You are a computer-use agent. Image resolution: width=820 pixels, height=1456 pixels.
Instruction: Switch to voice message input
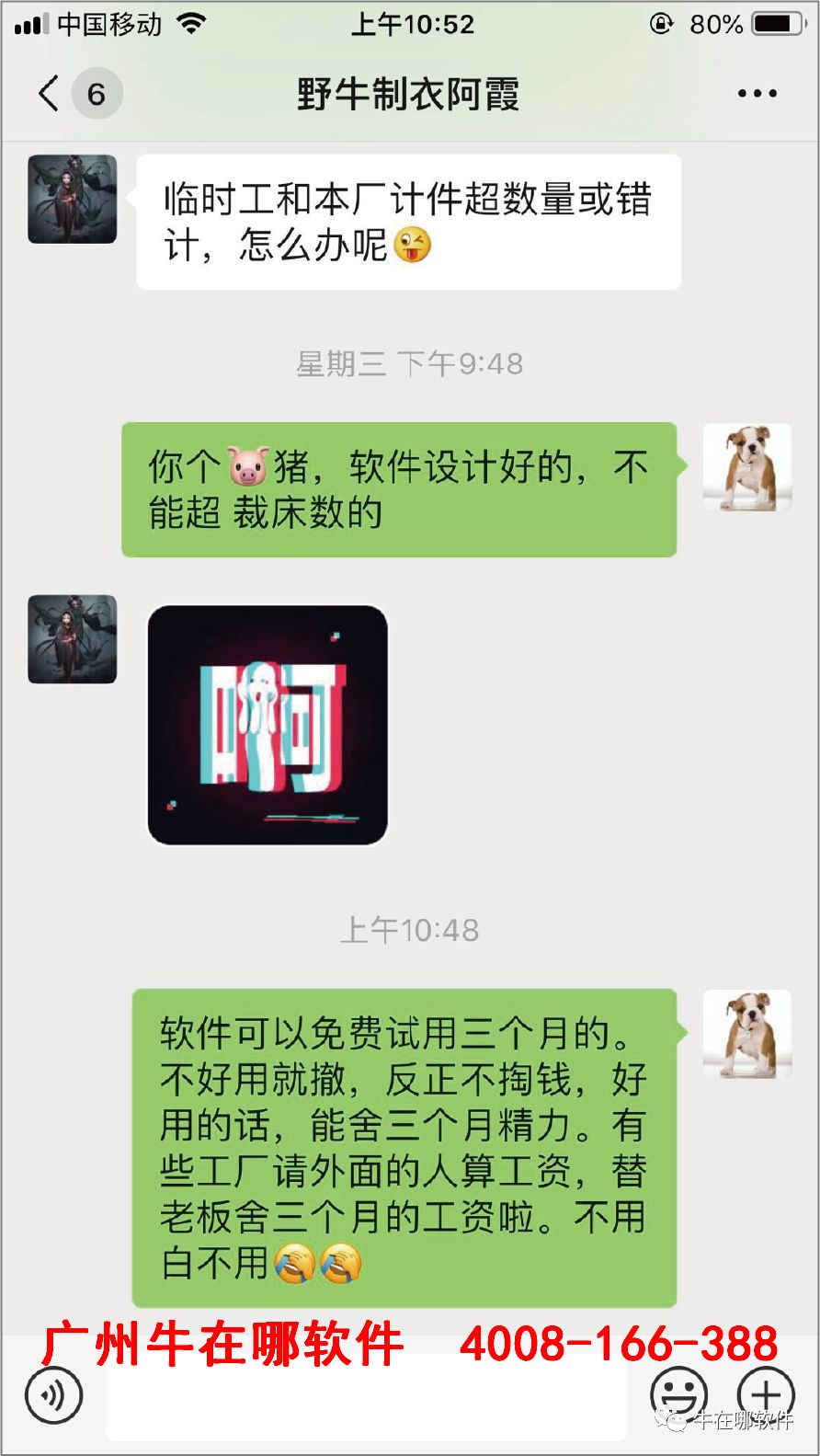tap(53, 1396)
